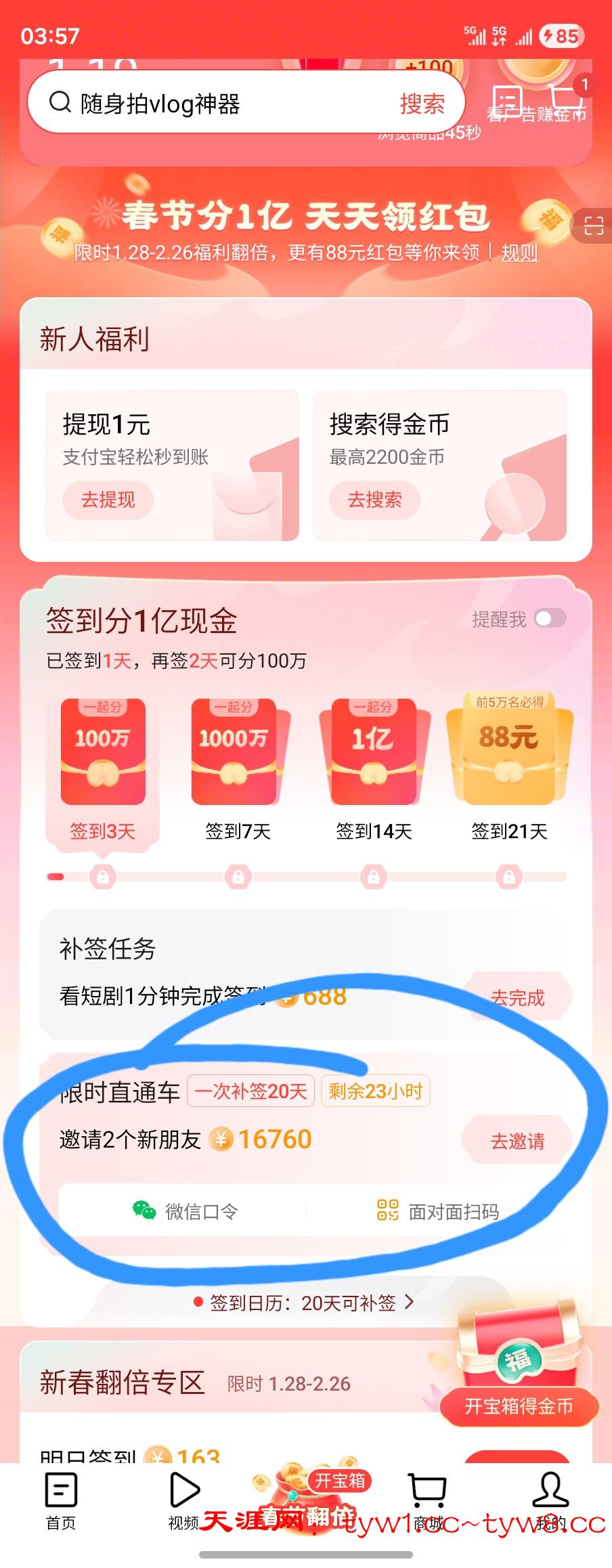
Task: Tap the magnifier icon in the search bar
Action: (61, 103)
